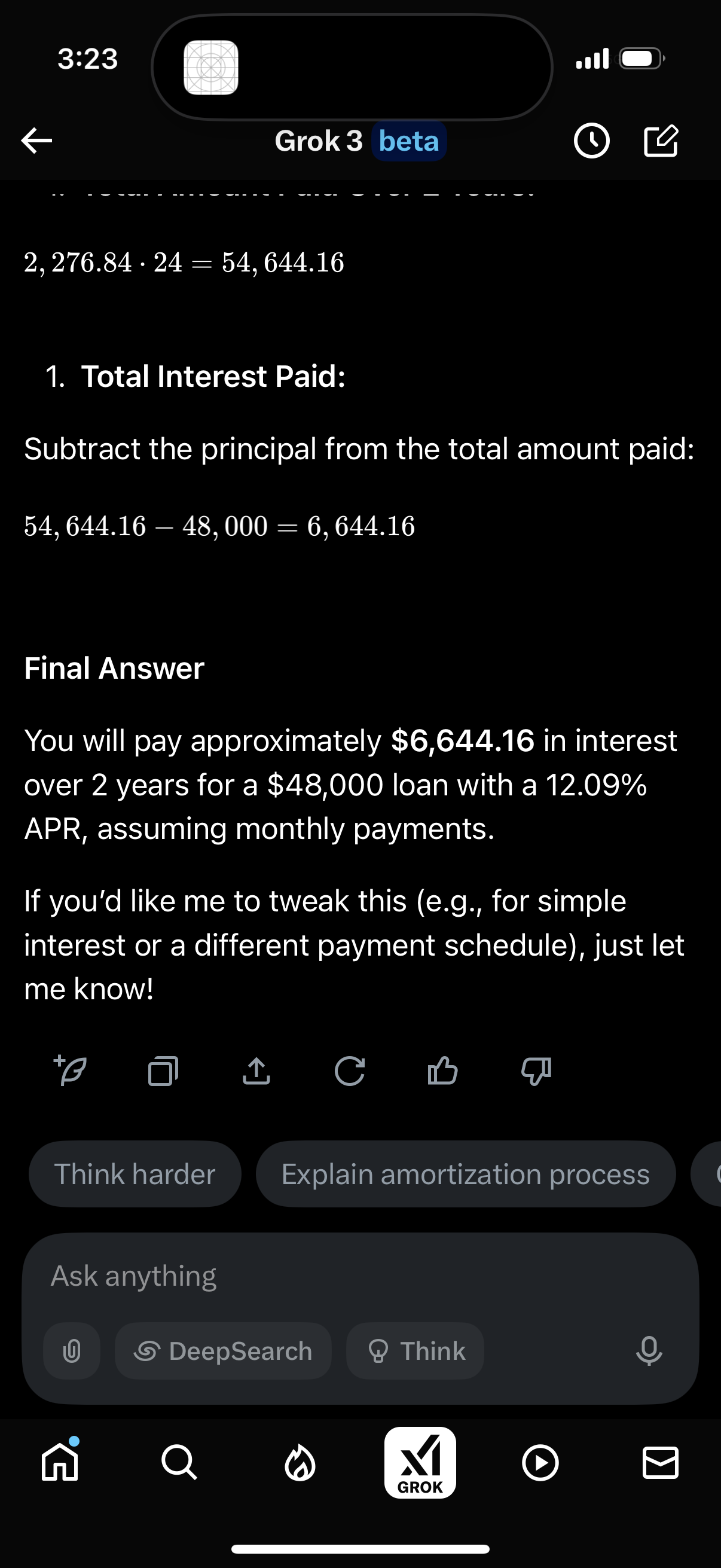This screenshot has height=1568, width=721.
Task: Return to the Home feed
Action: (x=60, y=1464)
